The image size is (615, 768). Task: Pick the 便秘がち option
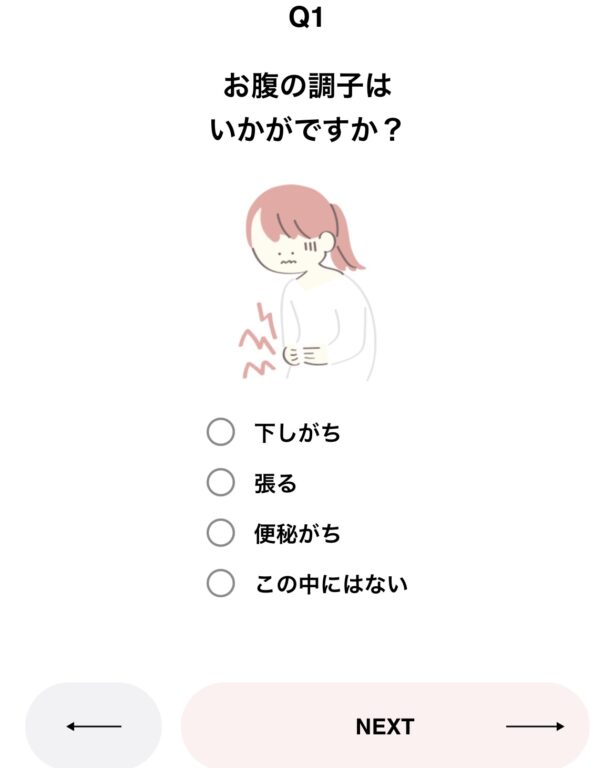220,533
